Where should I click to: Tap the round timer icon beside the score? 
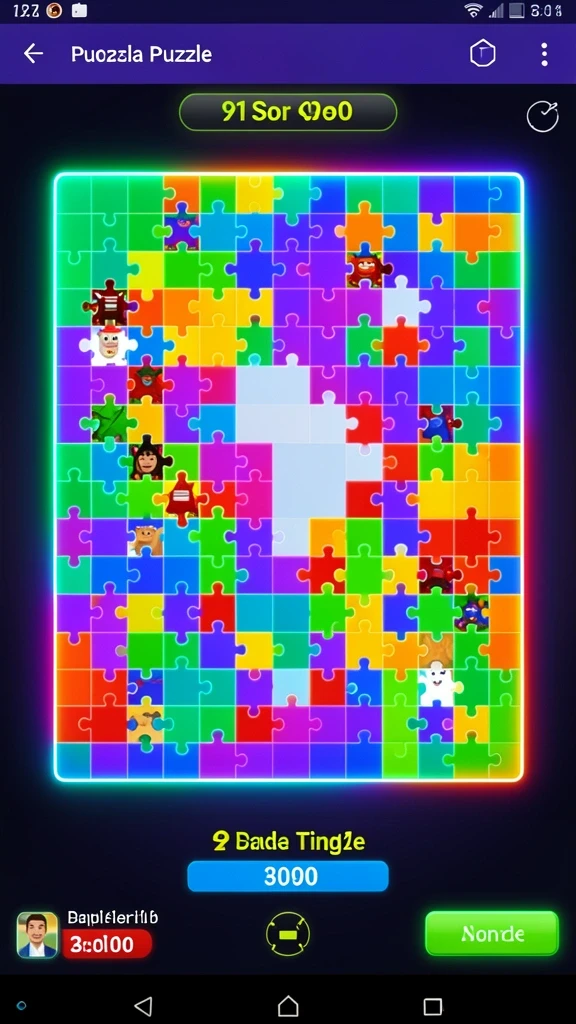543,117
